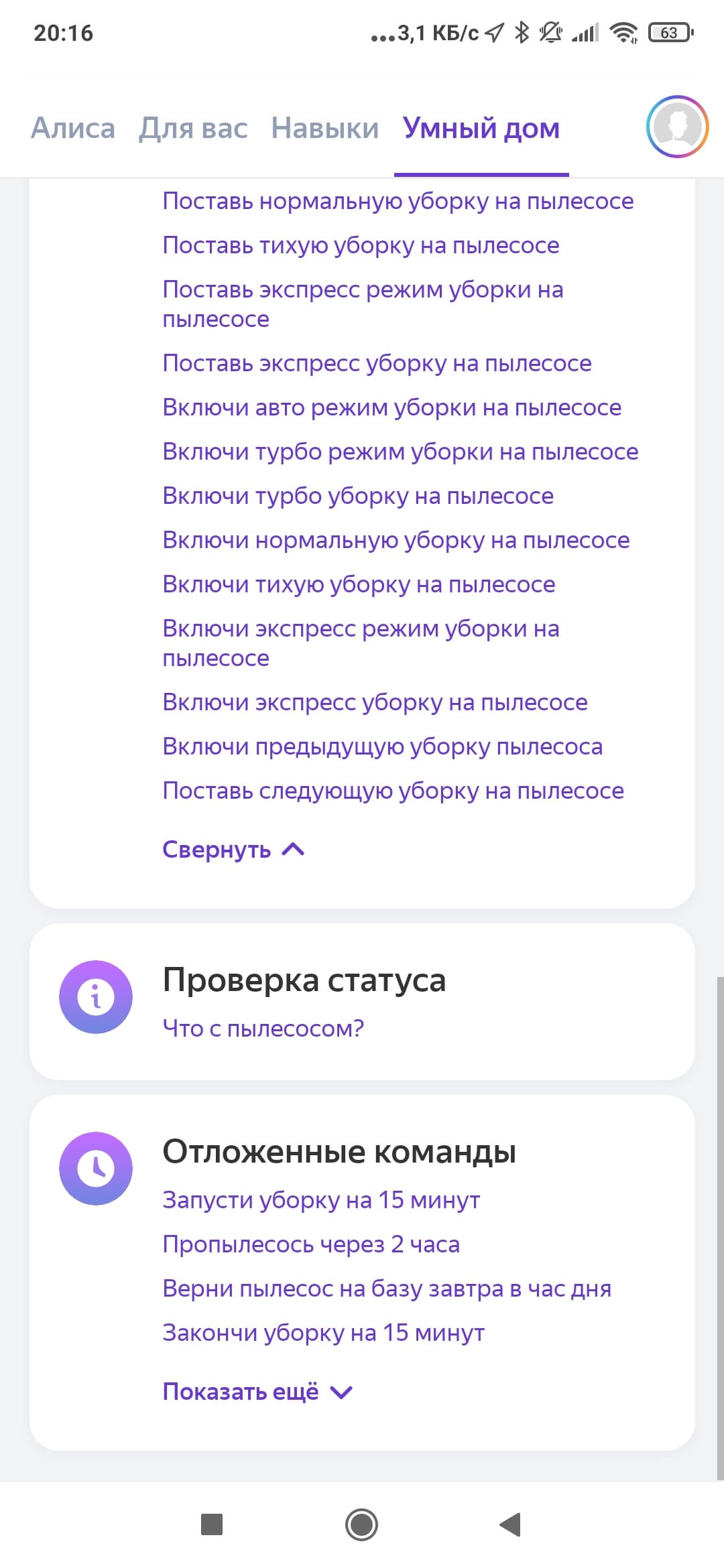Switch to the Алиса tab
This screenshot has width=724, height=1568.
[x=73, y=128]
